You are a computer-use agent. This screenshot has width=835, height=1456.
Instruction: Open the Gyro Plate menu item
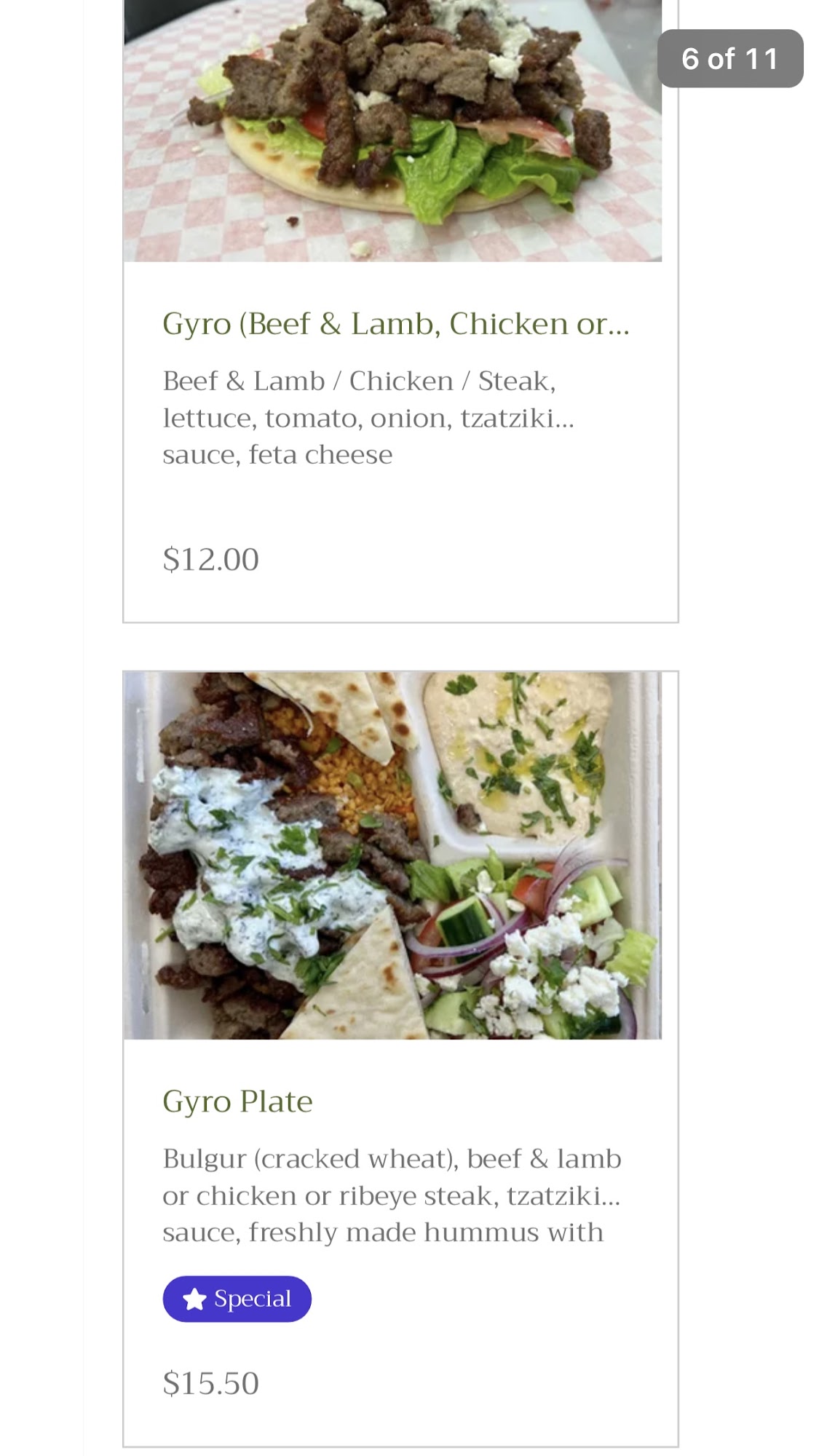point(238,1101)
